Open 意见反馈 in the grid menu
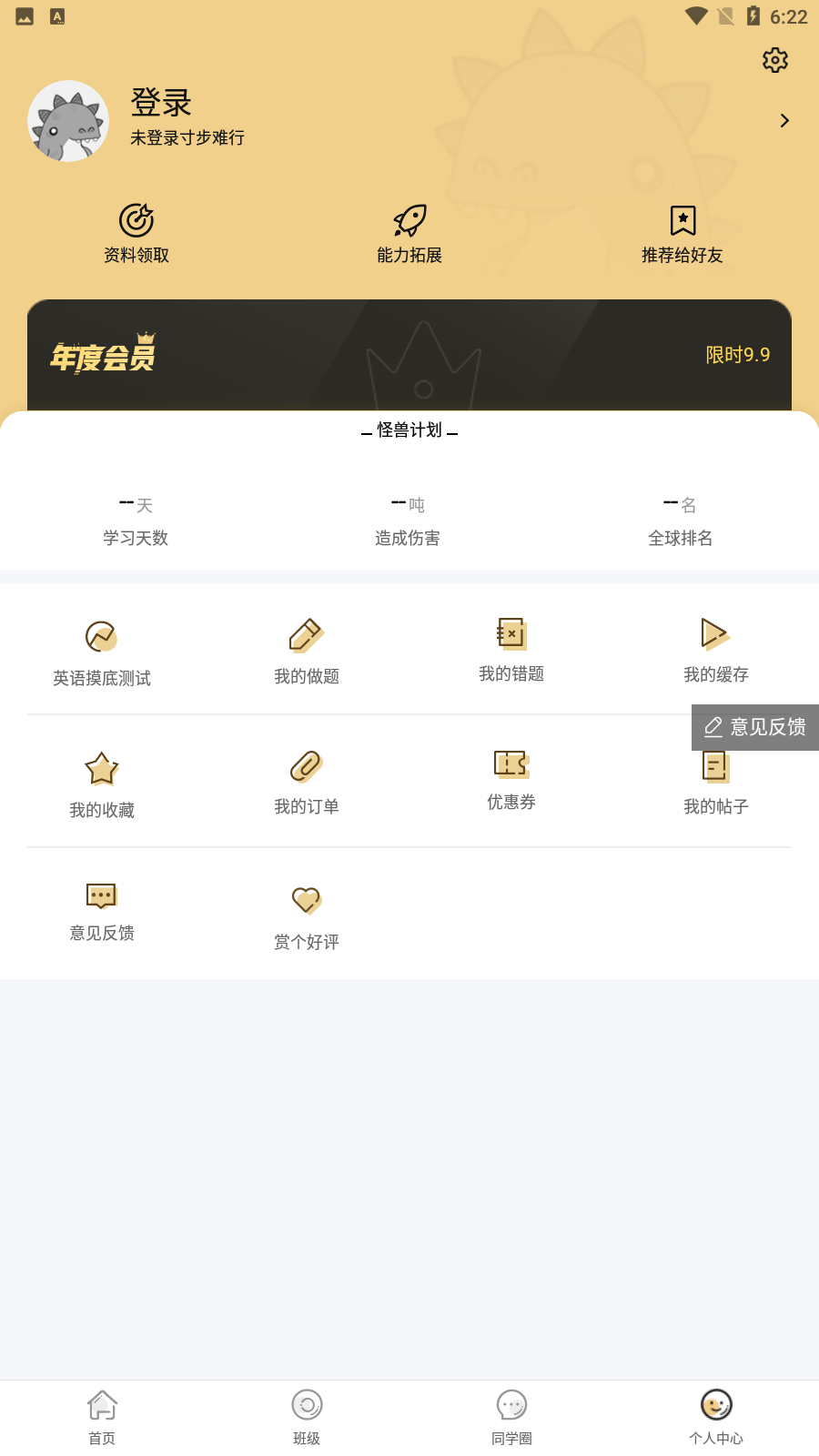 tap(102, 911)
